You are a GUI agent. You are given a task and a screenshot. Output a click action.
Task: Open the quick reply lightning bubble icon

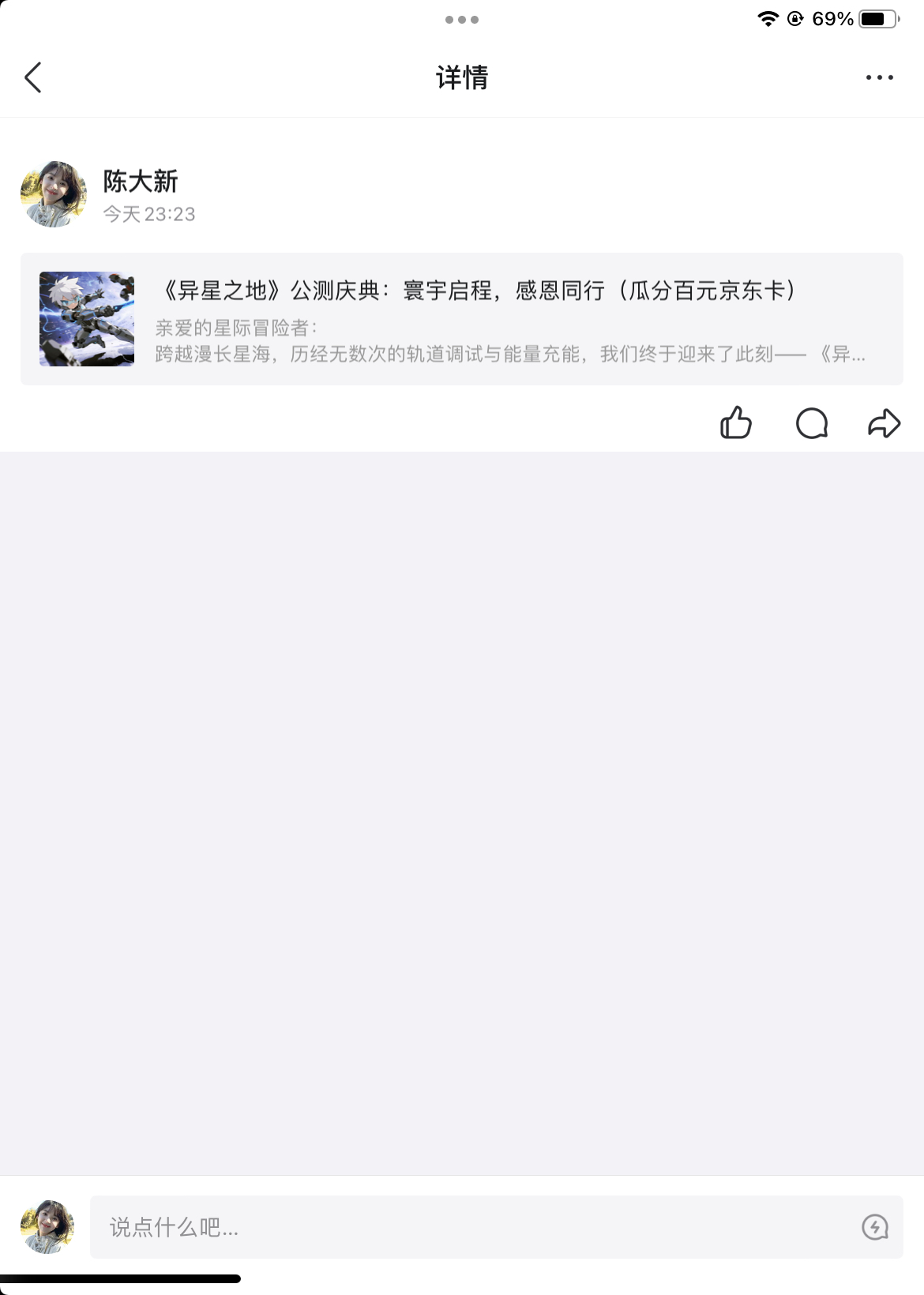(874, 1227)
